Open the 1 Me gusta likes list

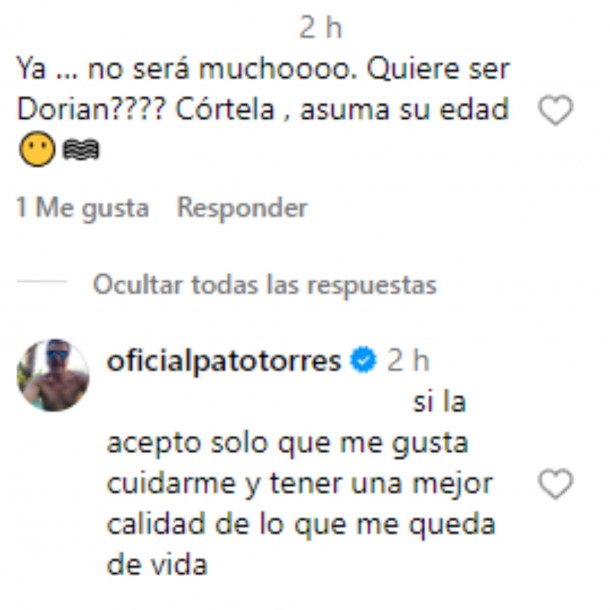[x=83, y=208]
